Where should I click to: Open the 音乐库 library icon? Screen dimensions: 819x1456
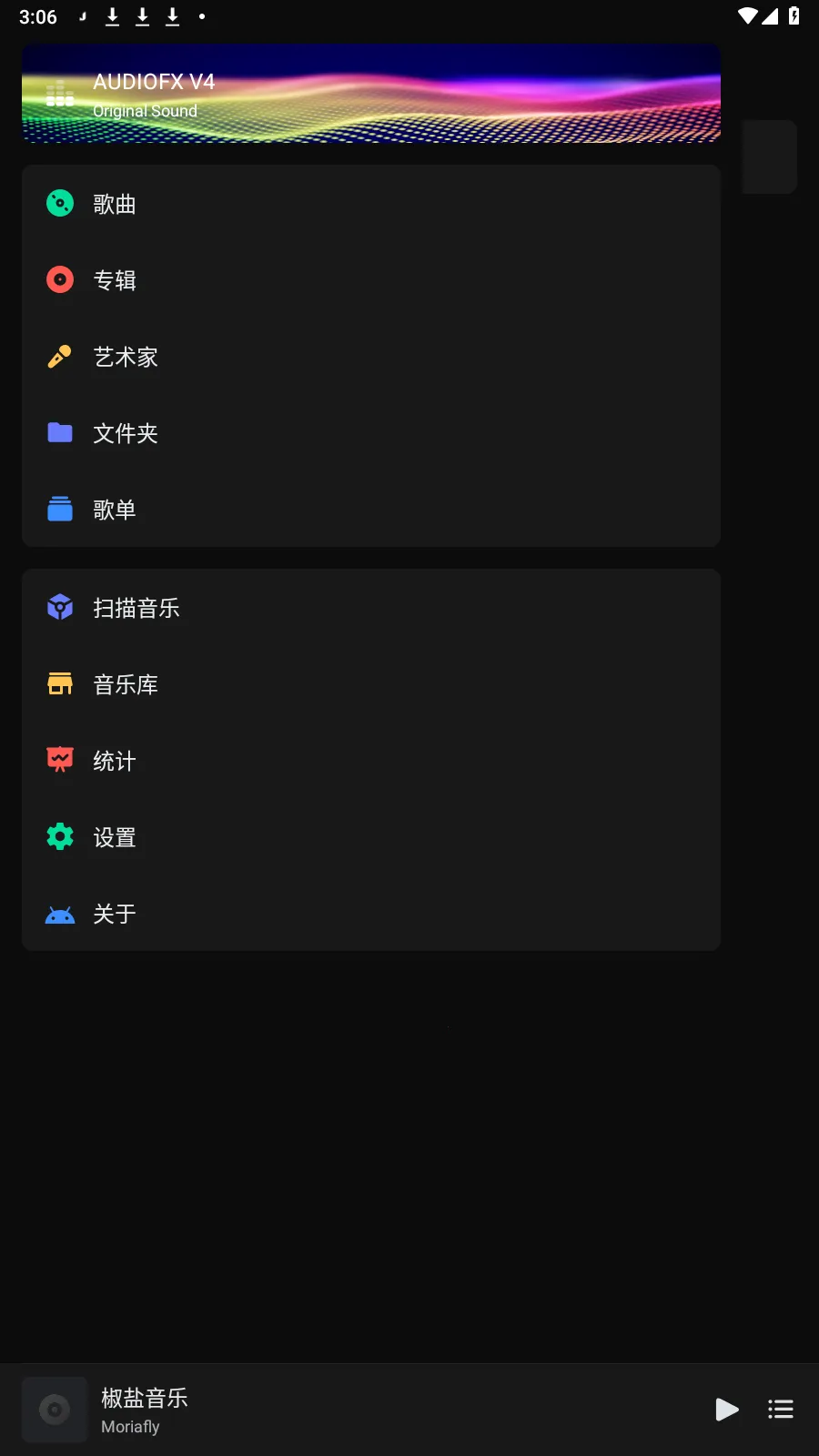click(59, 683)
